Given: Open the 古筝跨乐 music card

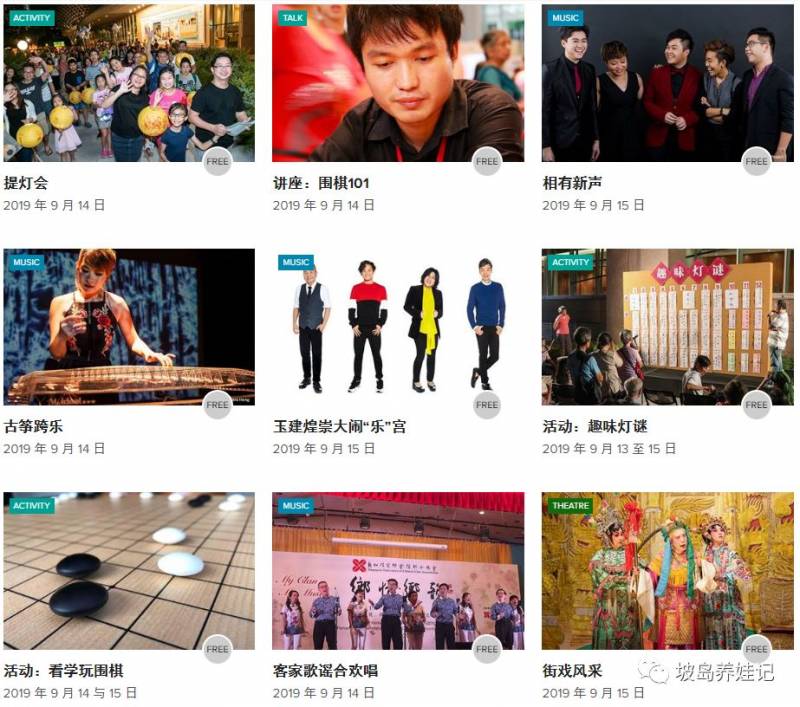Looking at the screenshot, I should 128,327.
